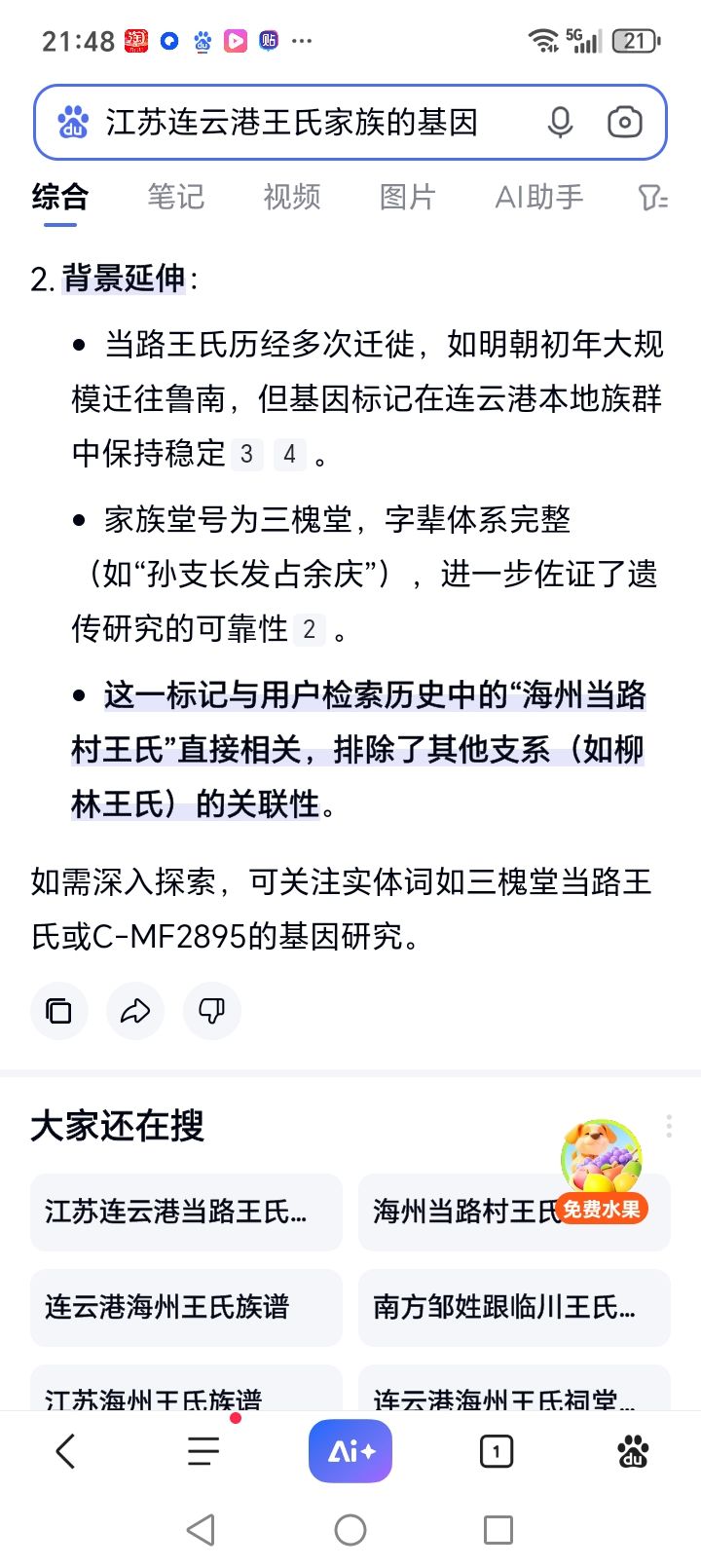Open the search filter icon
Image resolution: width=701 pixels, height=1568 pixels.
tap(651, 198)
